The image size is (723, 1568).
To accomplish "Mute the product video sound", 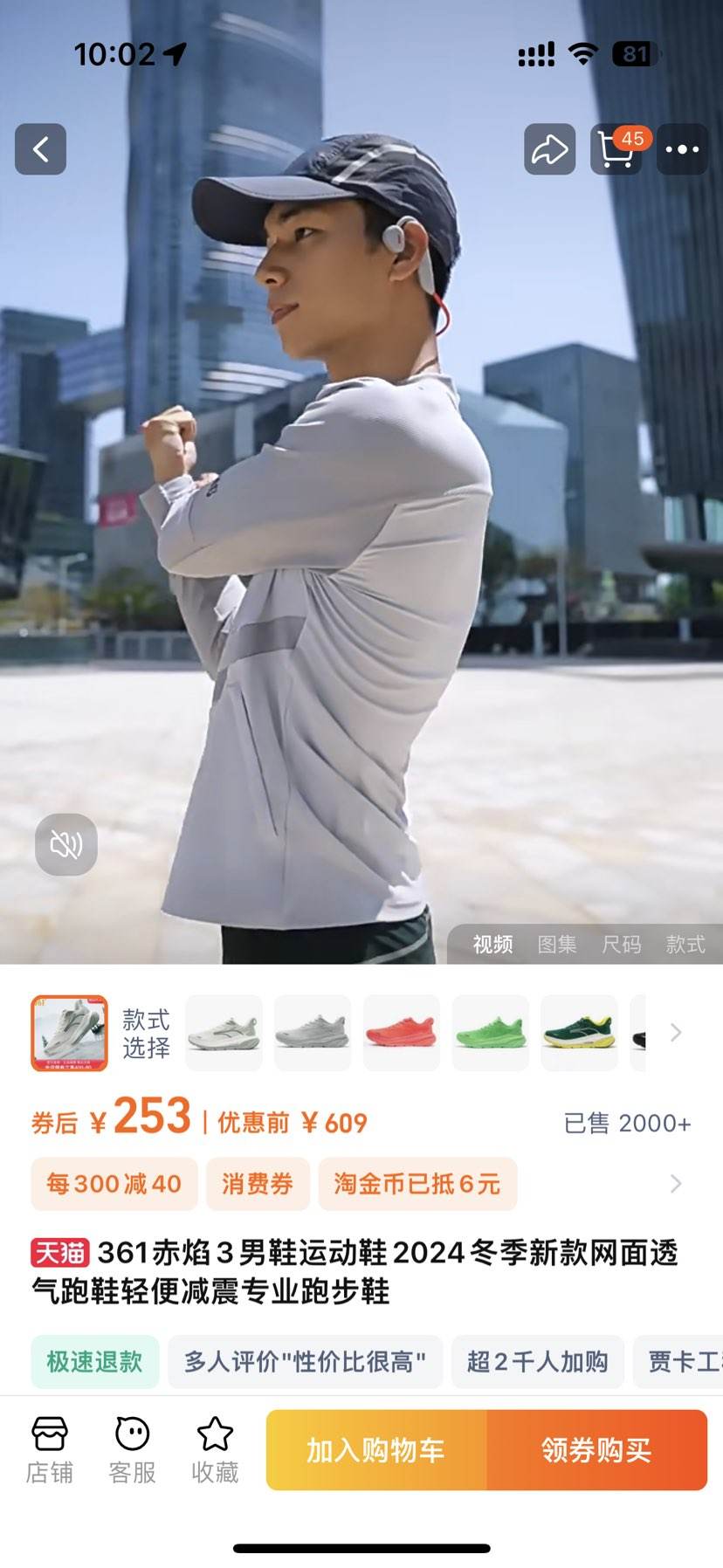I will click(x=66, y=843).
